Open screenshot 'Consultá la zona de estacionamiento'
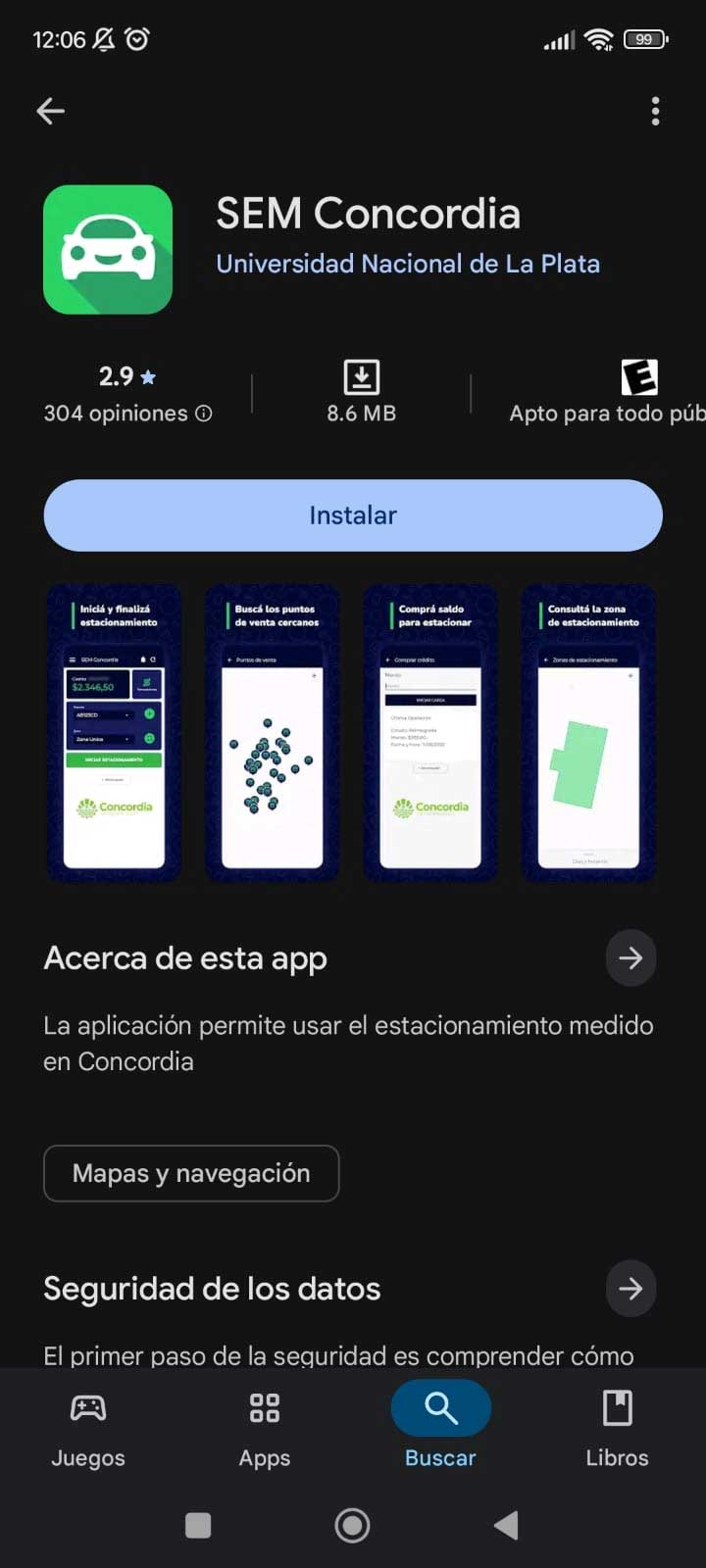This screenshot has width=706, height=1568. (x=588, y=733)
